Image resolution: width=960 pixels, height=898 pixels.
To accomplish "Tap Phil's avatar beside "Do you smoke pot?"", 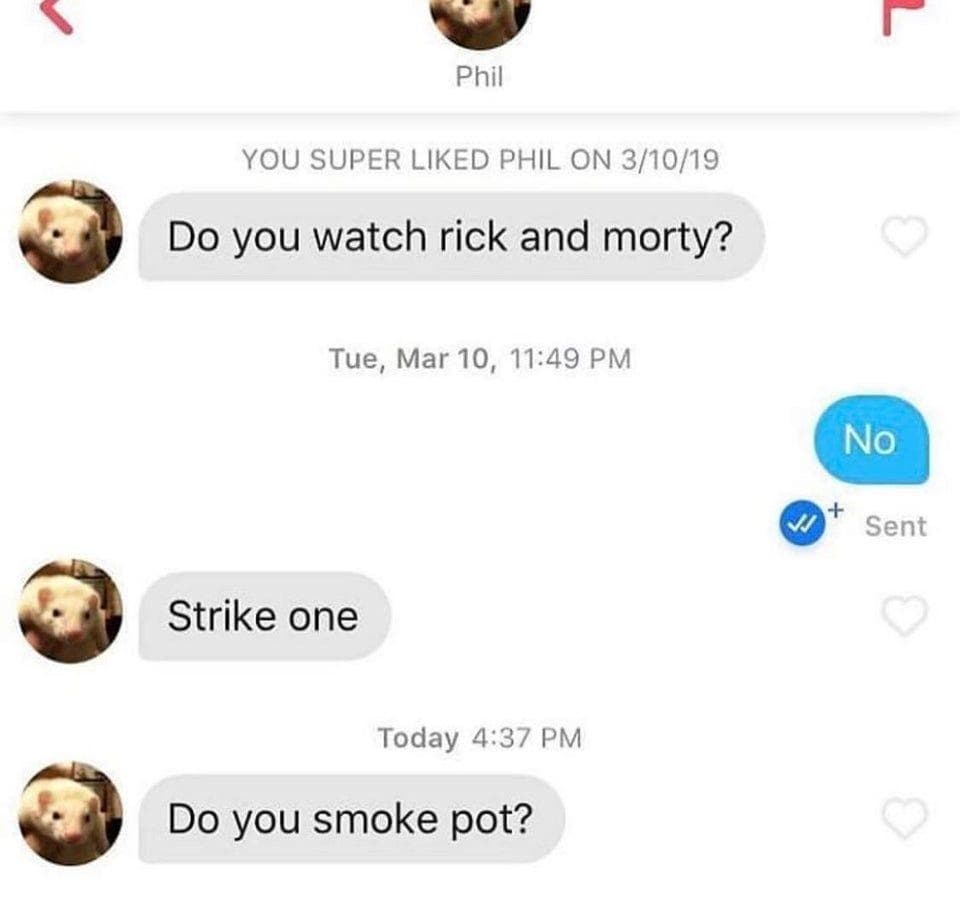I will 70,813.
